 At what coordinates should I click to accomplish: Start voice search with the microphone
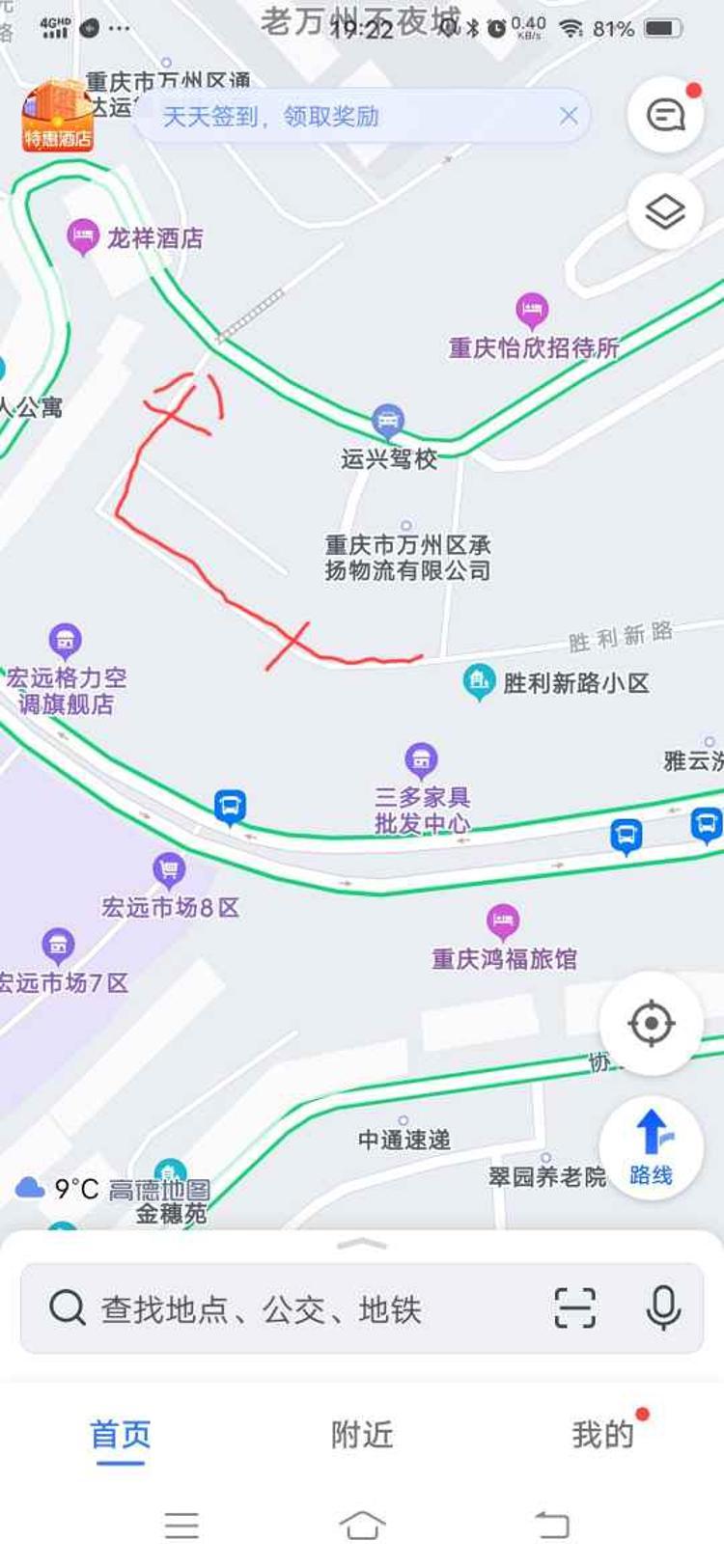pos(663,1308)
